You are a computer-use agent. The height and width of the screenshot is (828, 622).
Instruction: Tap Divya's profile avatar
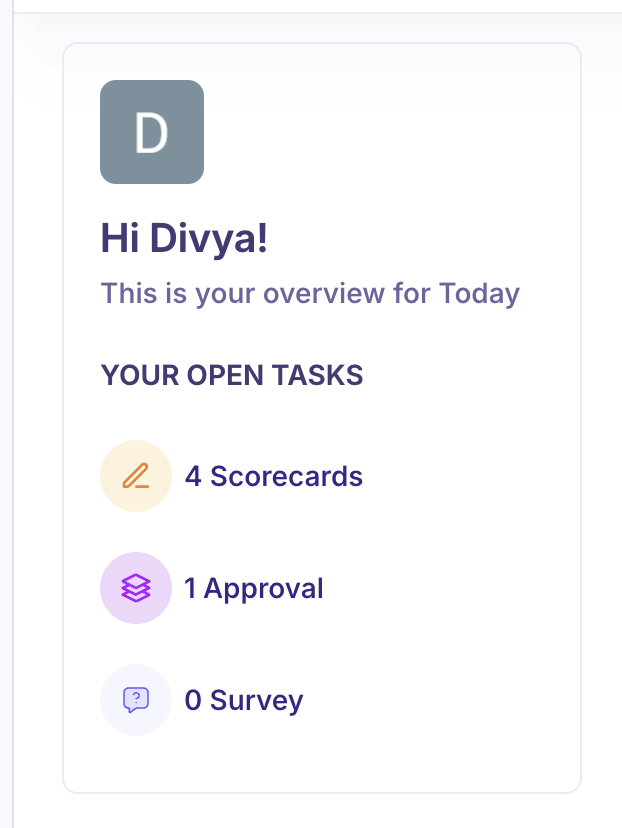(x=152, y=132)
